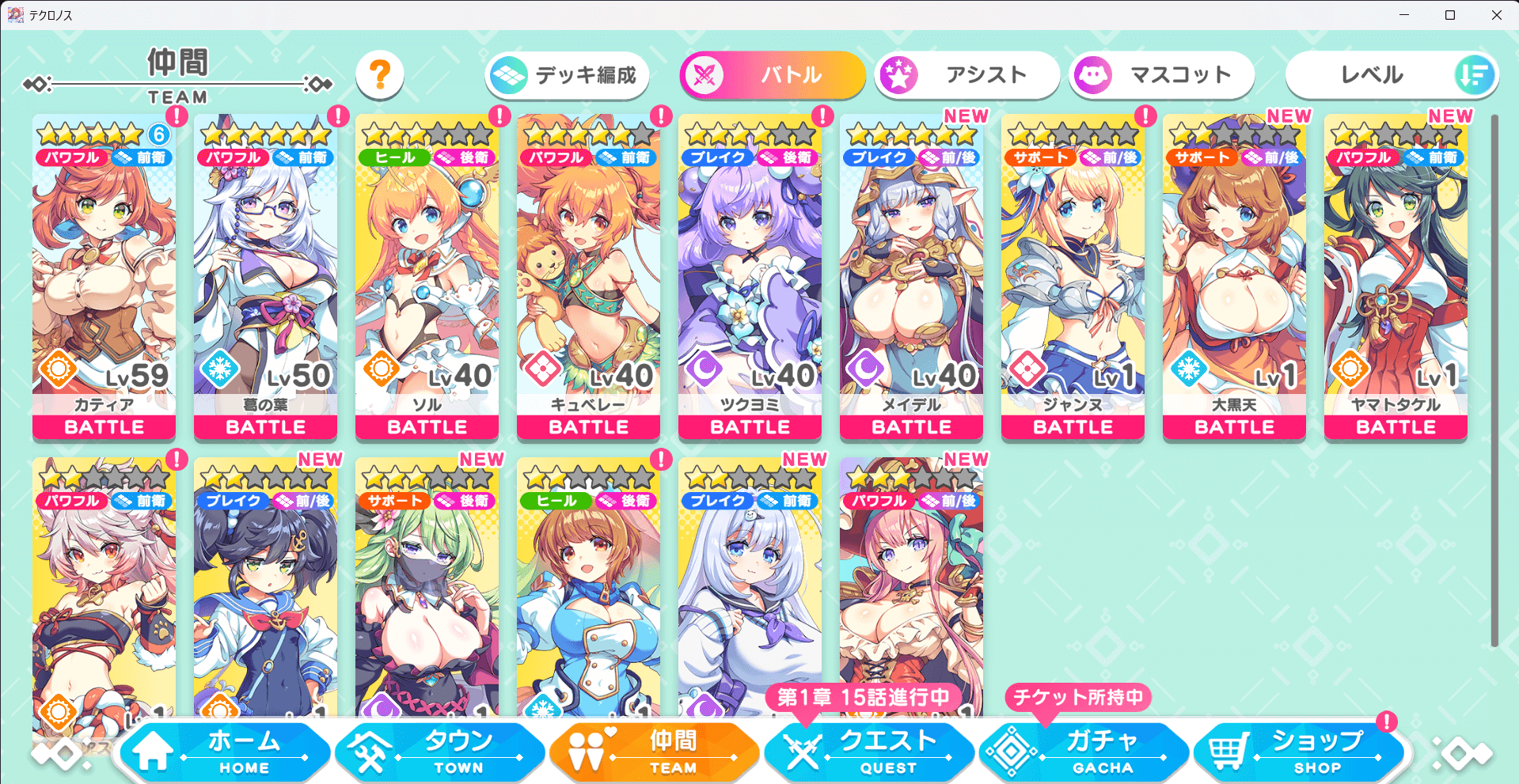Open the クエスト QUEST section

tap(869, 751)
